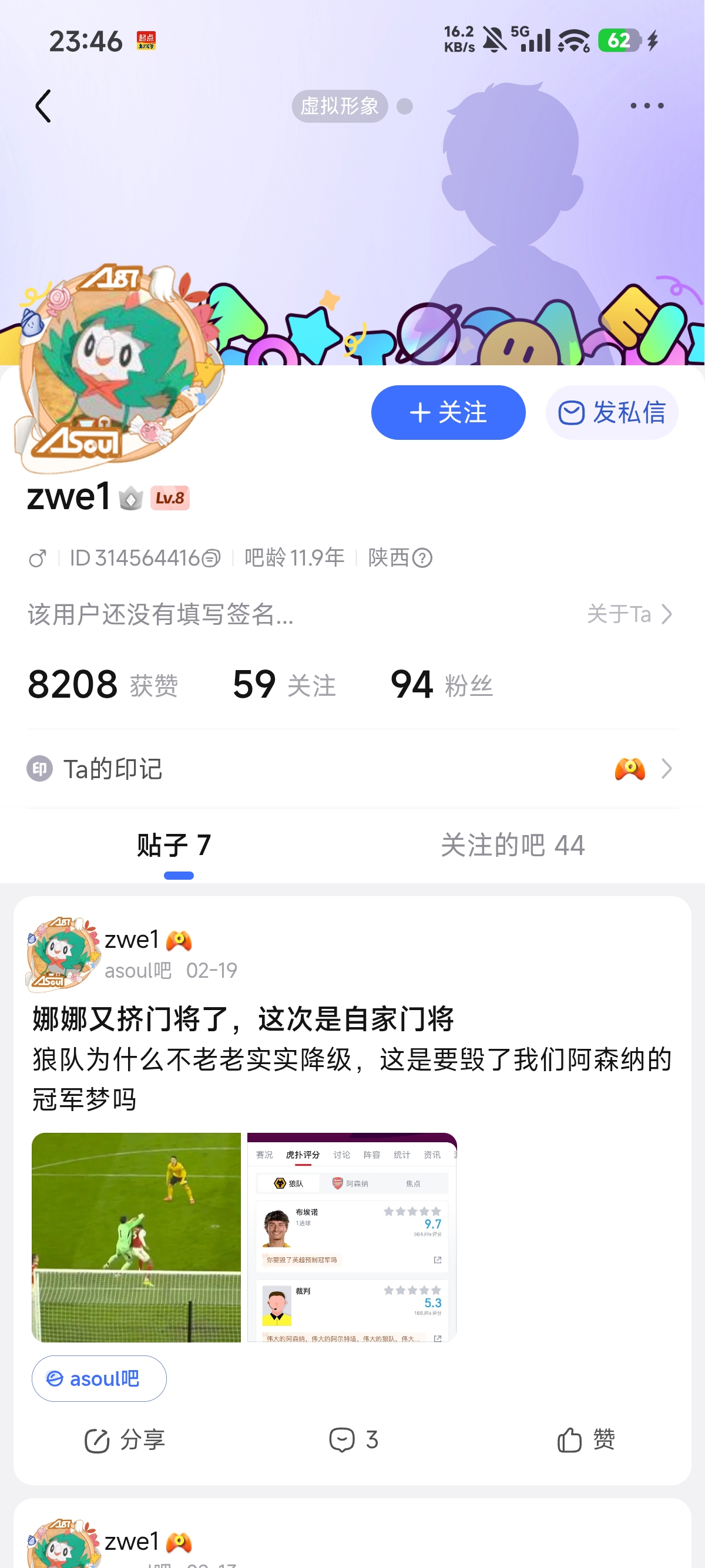This screenshot has height=1568, width=705.
Task: Open the three-dot overflow menu
Action: tap(647, 106)
